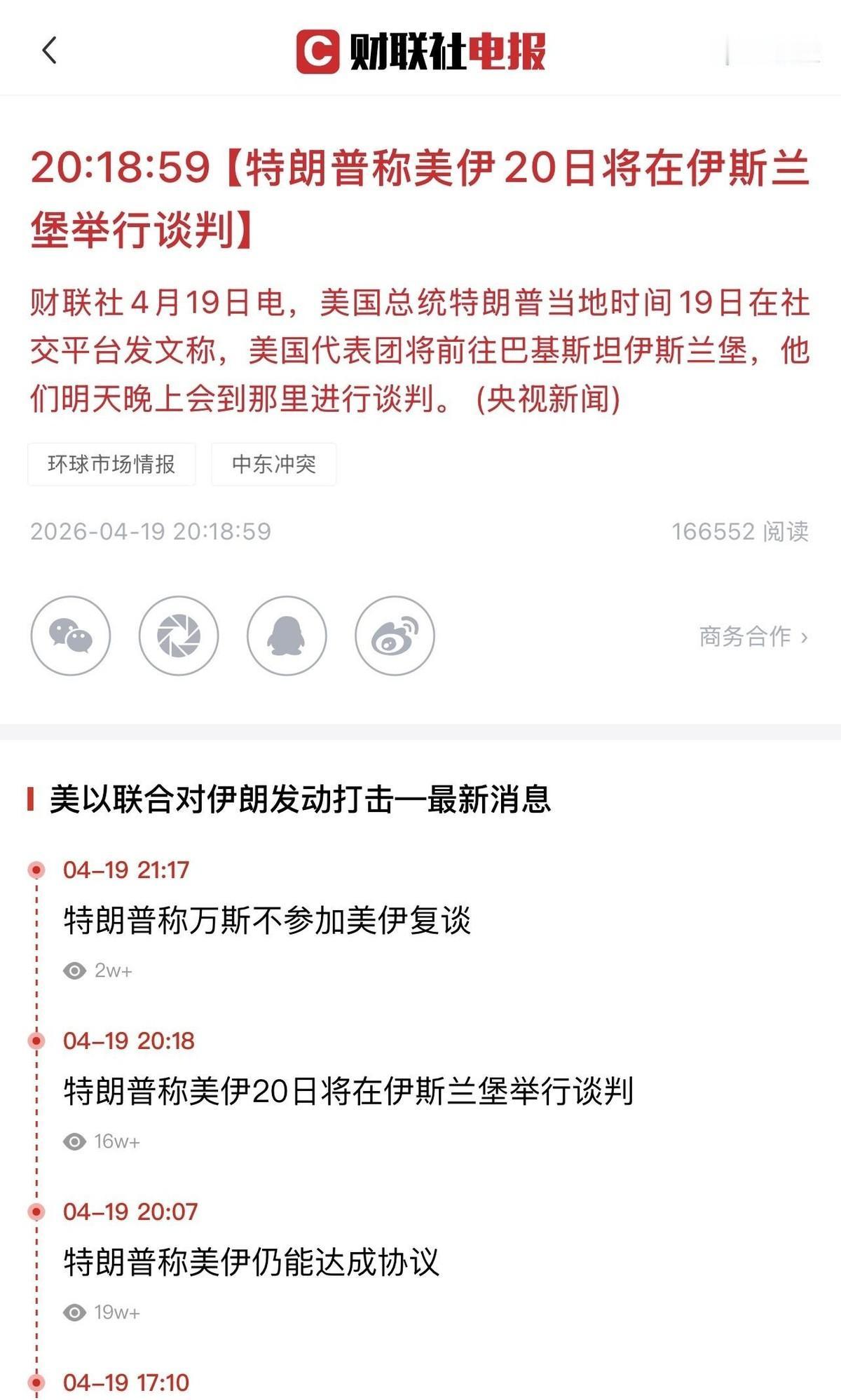Open the 中东冲突 topic tag
Image resolution: width=841 pixels, height=1400 pixels.
coord(273,464)
